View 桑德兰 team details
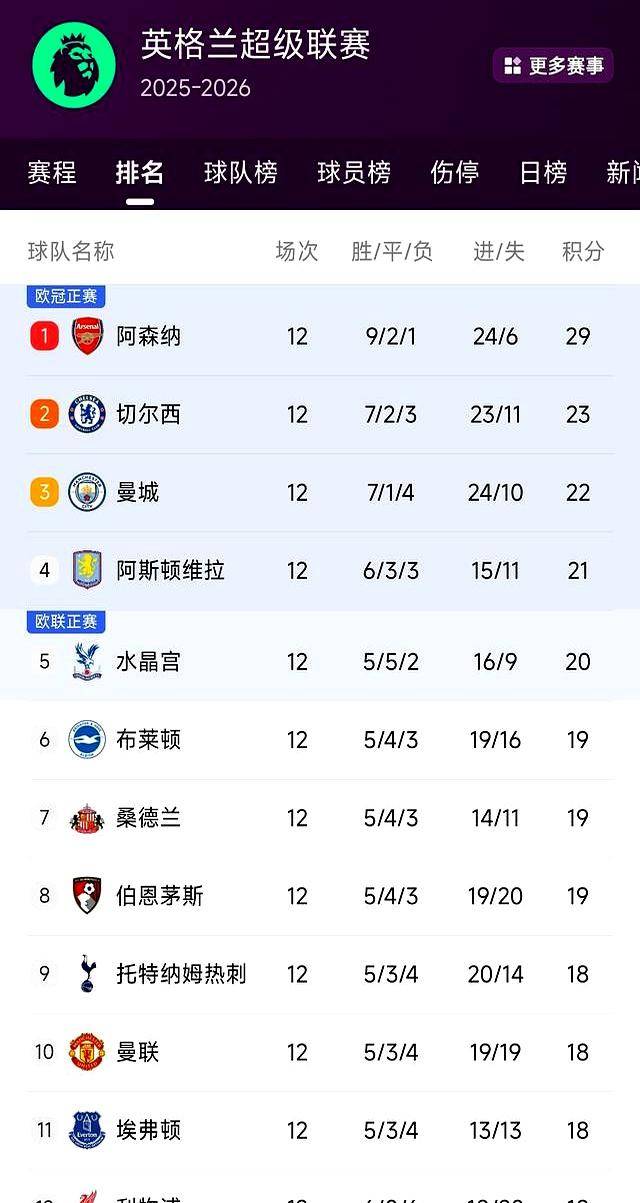640x1203 pixels. [x=320, y=817]
